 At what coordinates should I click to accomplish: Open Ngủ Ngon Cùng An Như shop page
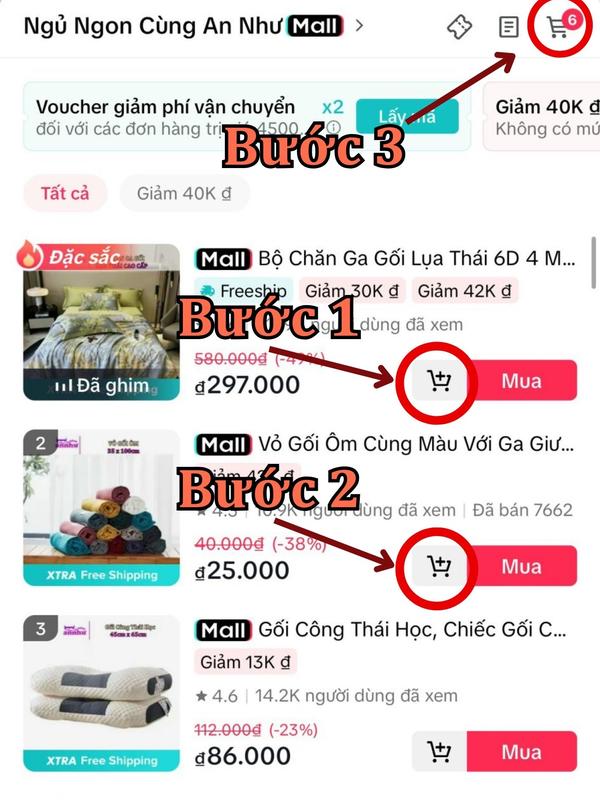pyautogui.click(x=190, y=26)
